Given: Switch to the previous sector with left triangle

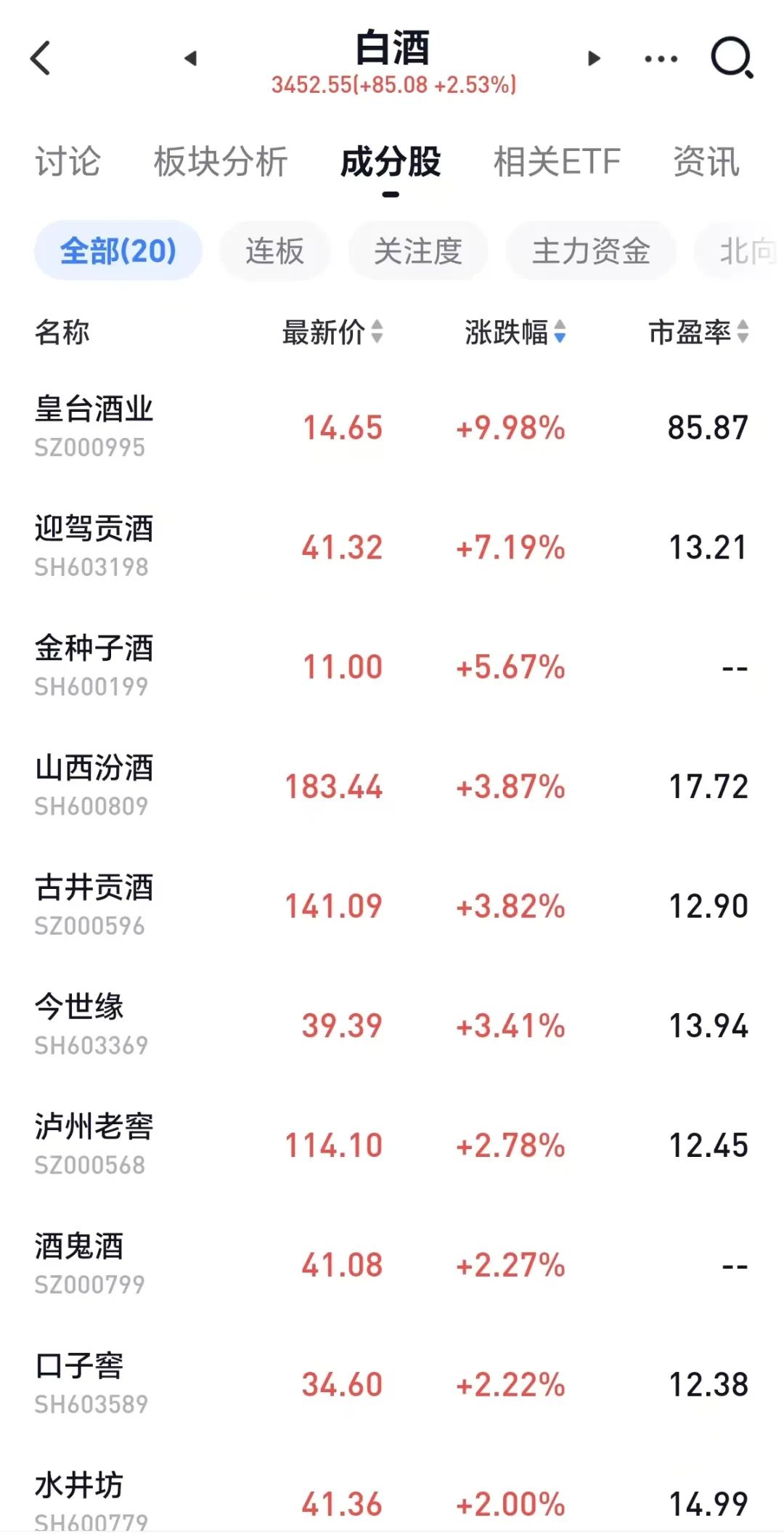Looking at the screenshot, I should pyautogui.click(x=191, y=58).
